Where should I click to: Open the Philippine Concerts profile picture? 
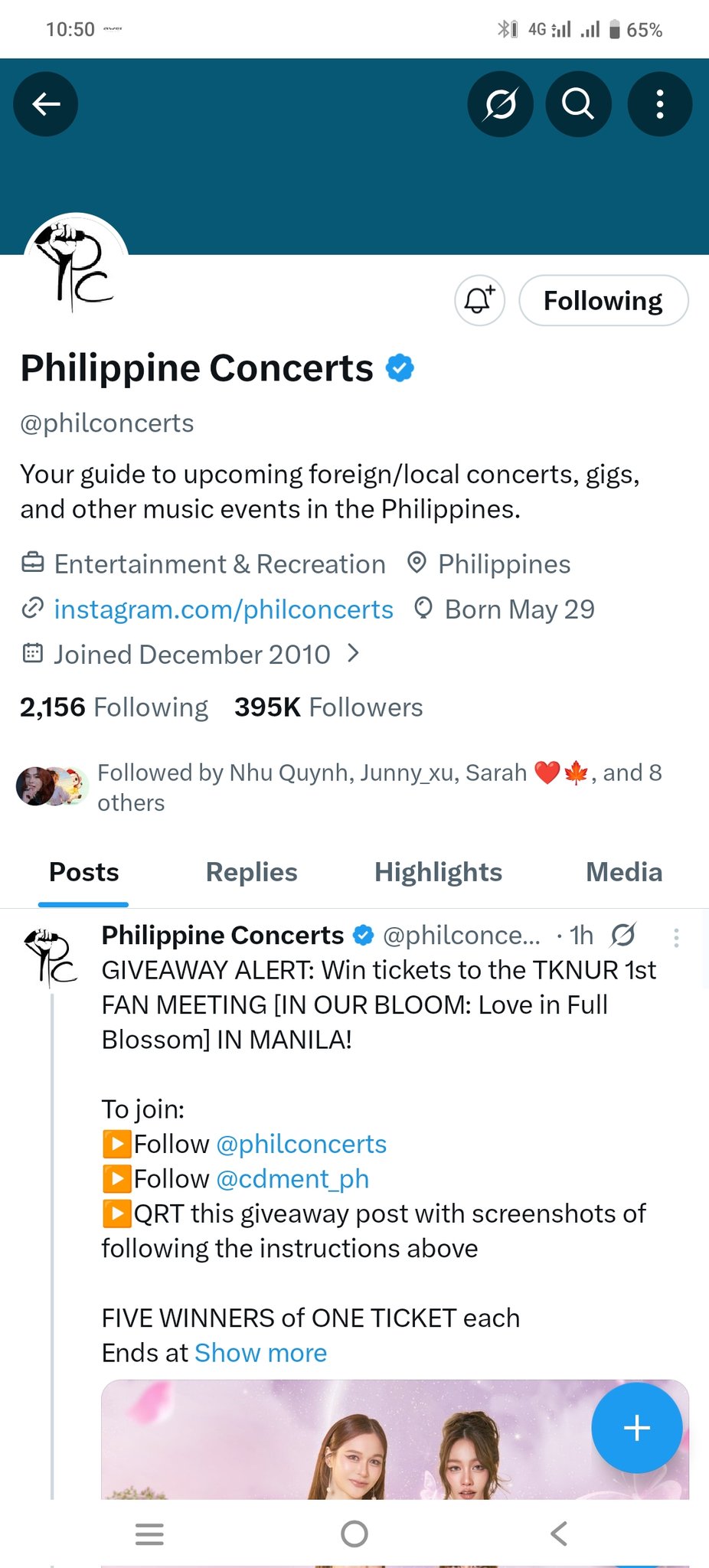point(76,264)
